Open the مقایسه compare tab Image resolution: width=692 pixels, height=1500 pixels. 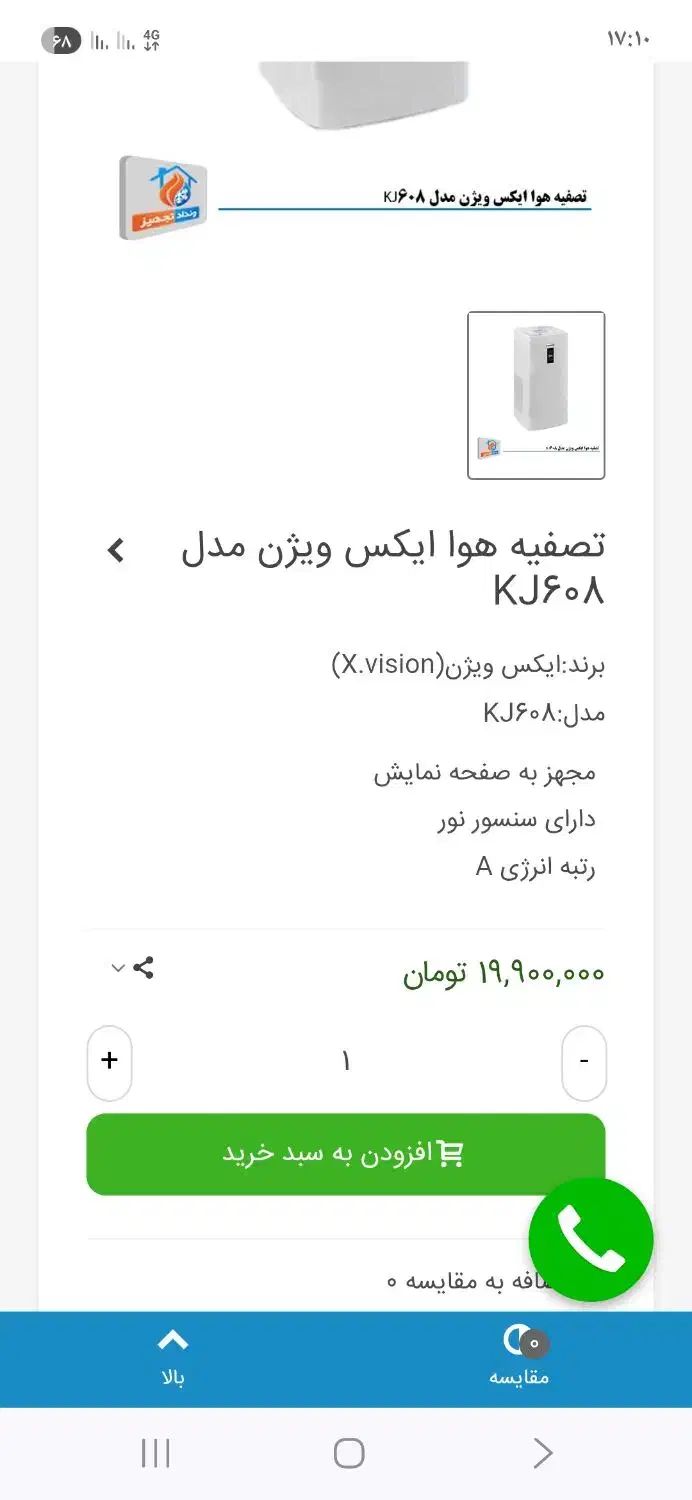coord(519,1358)
